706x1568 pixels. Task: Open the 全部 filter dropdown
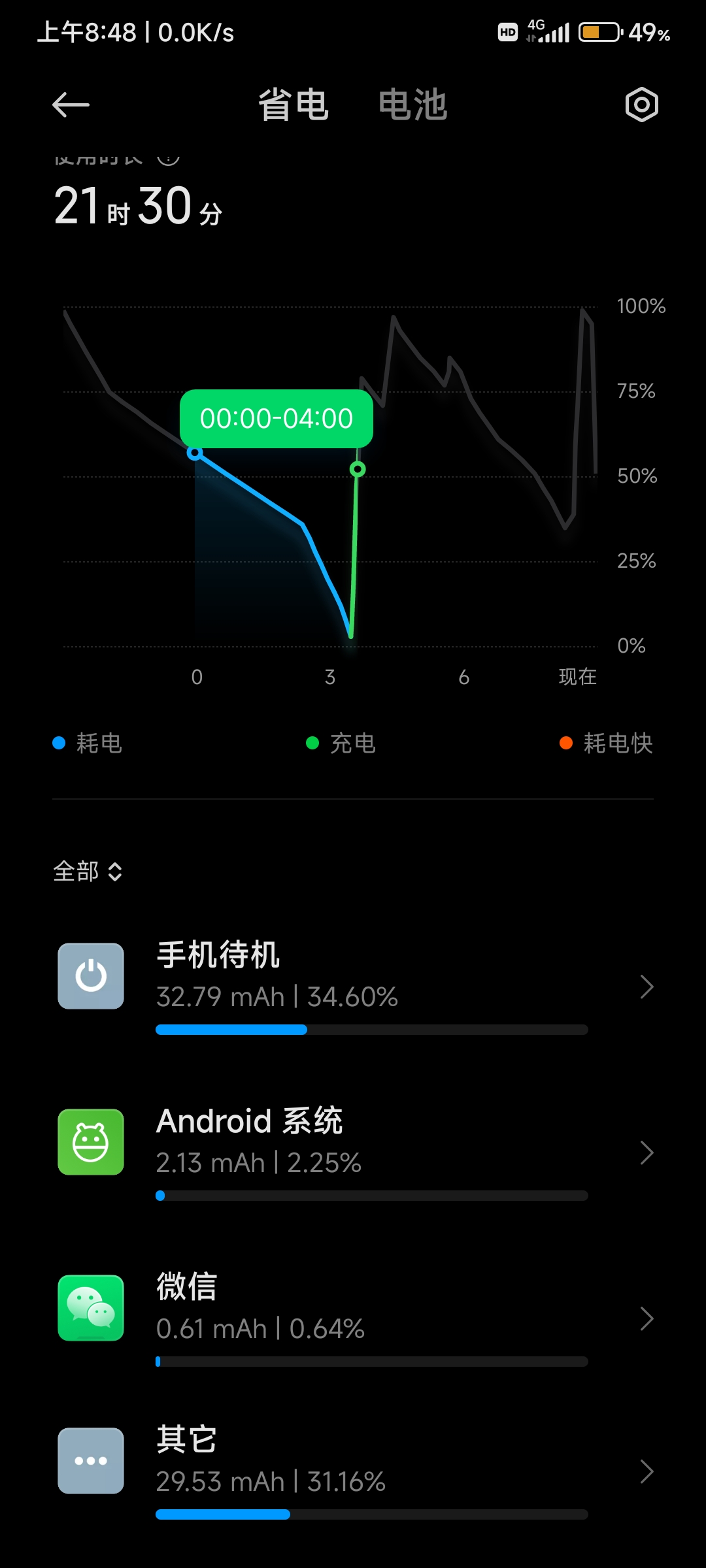(x=88, y=872)
